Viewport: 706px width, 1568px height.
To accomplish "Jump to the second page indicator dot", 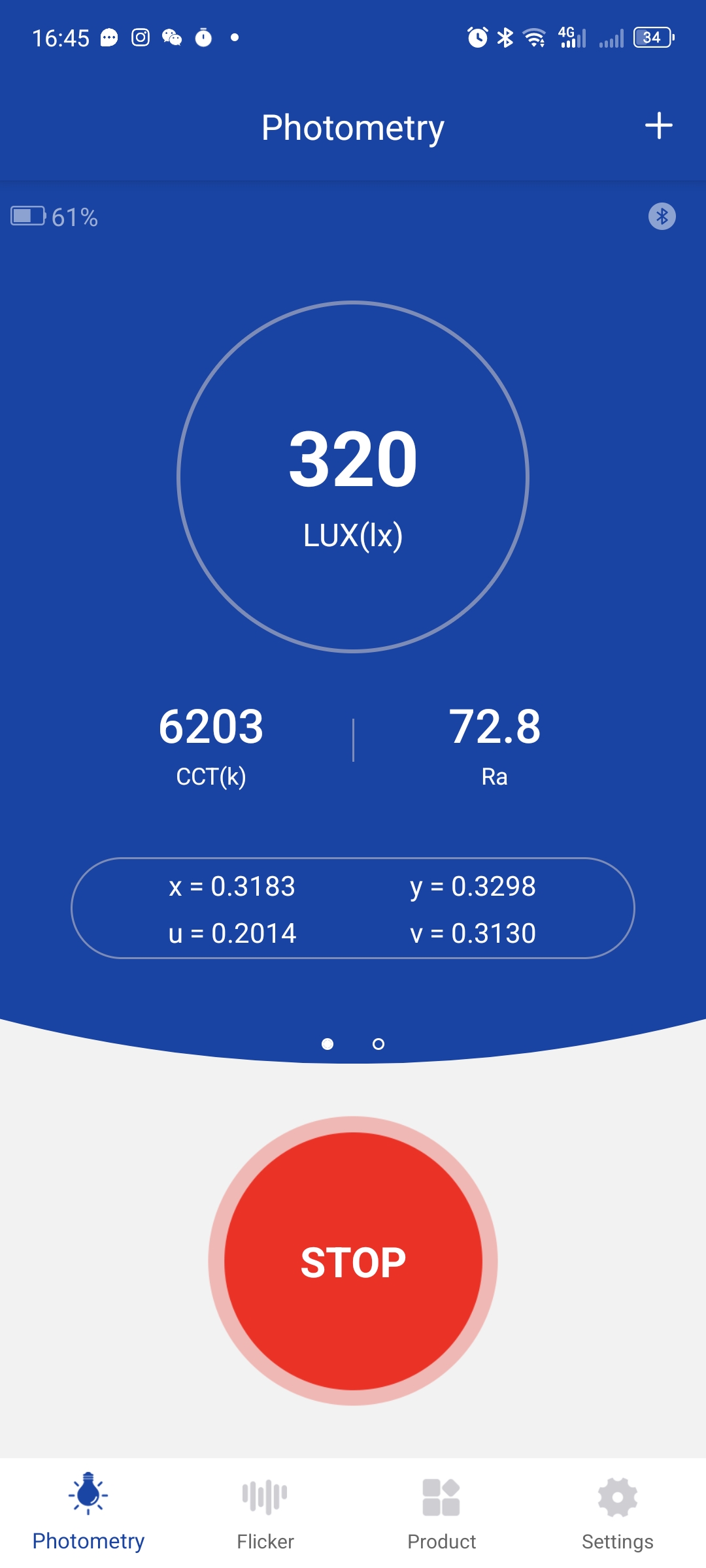I will pyautogui.click(x=378, y=1044).
